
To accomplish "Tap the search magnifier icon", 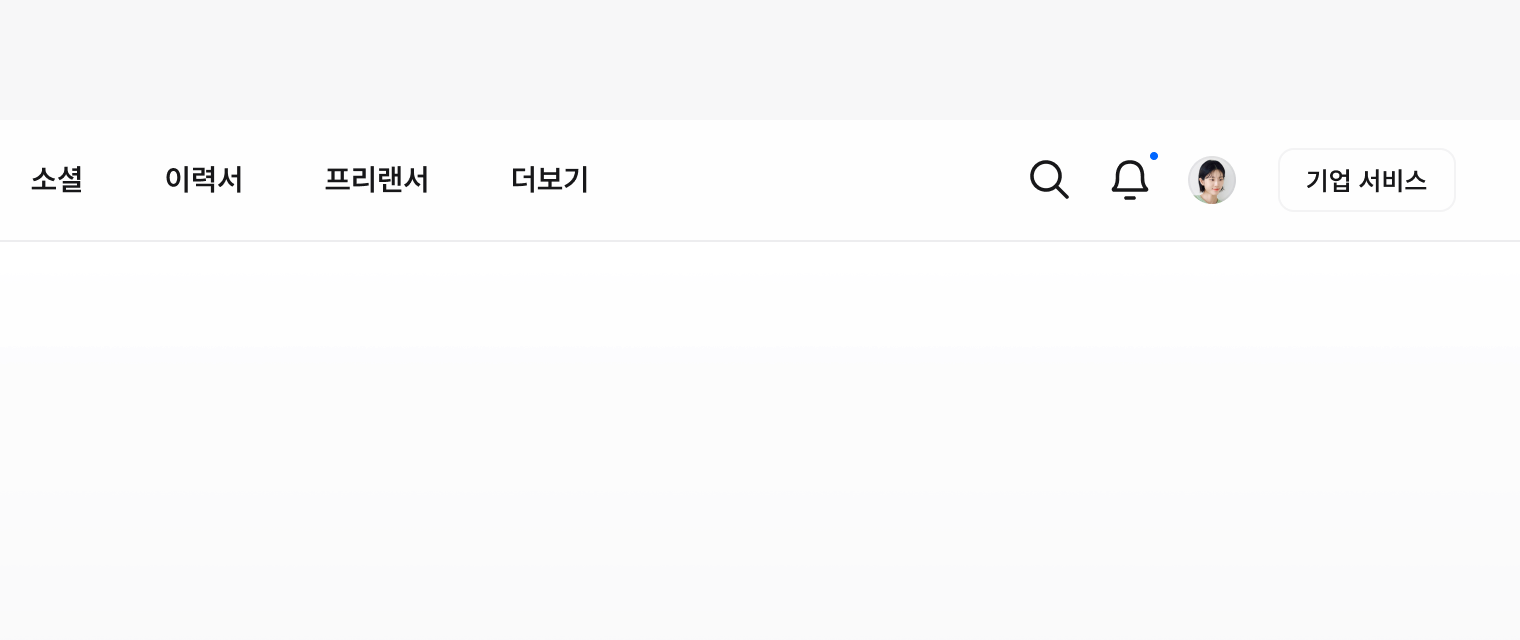I will click(1049, 180).
